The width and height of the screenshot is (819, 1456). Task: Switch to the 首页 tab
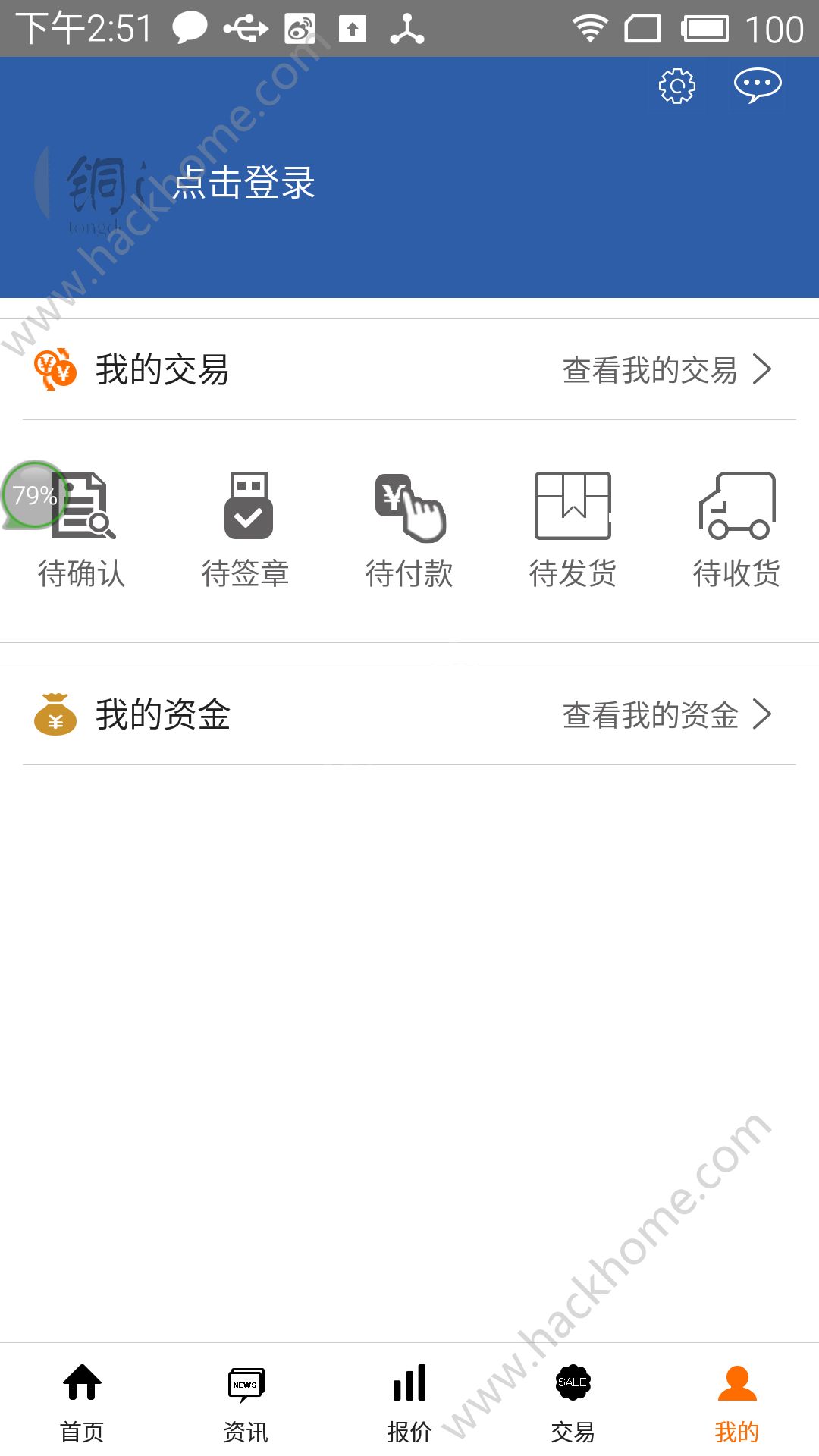[82, 1401]
